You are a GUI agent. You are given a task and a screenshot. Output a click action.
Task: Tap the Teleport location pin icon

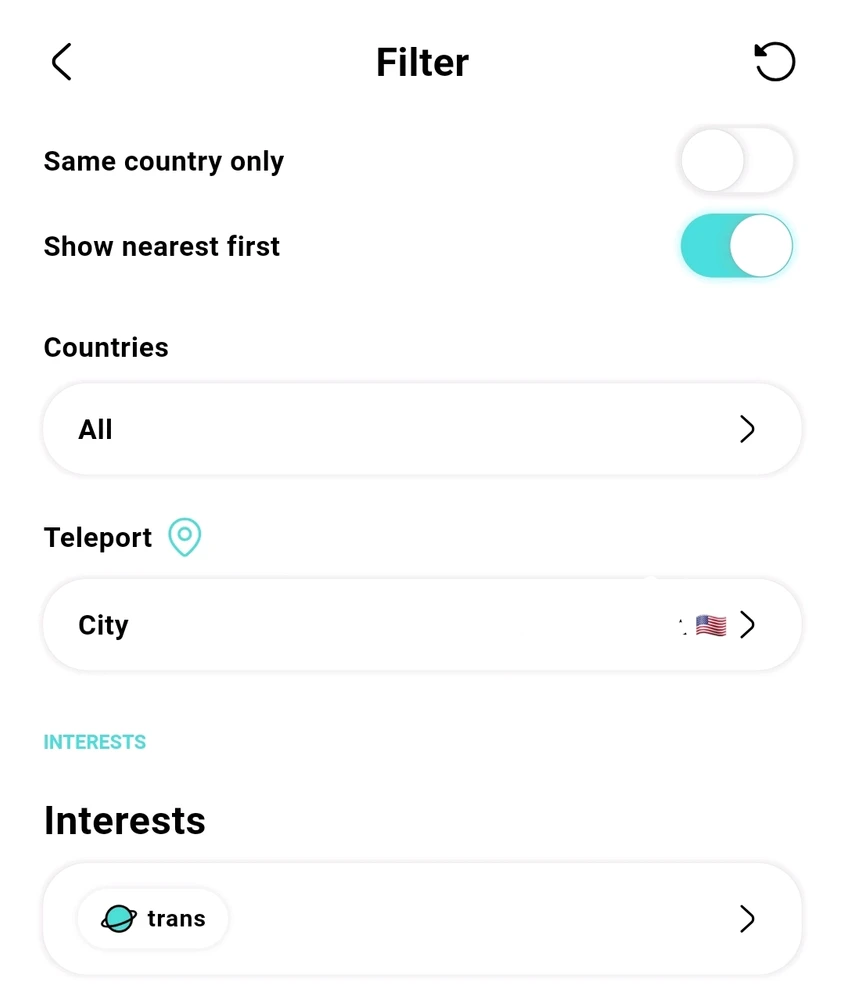184,537
